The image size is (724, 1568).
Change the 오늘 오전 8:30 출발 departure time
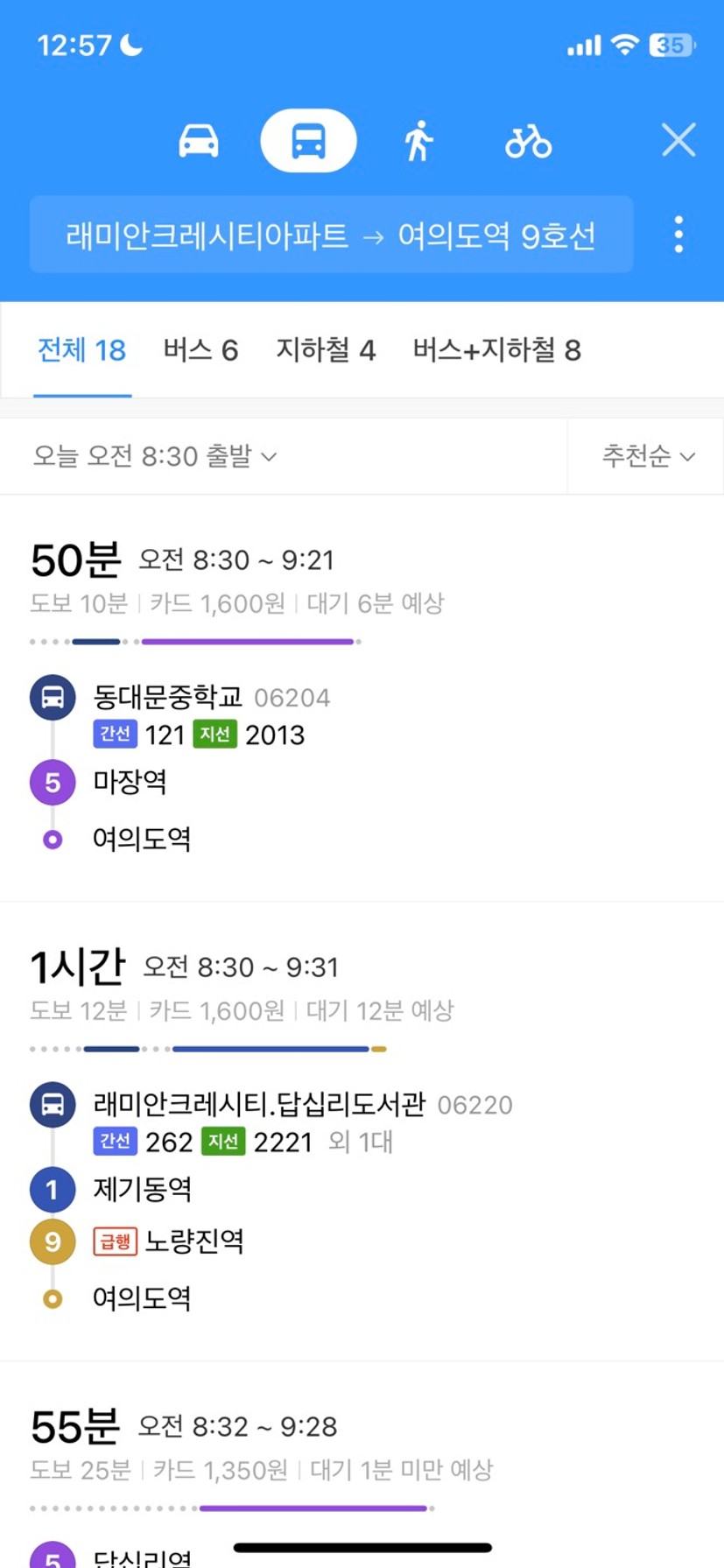click(154, 456)
